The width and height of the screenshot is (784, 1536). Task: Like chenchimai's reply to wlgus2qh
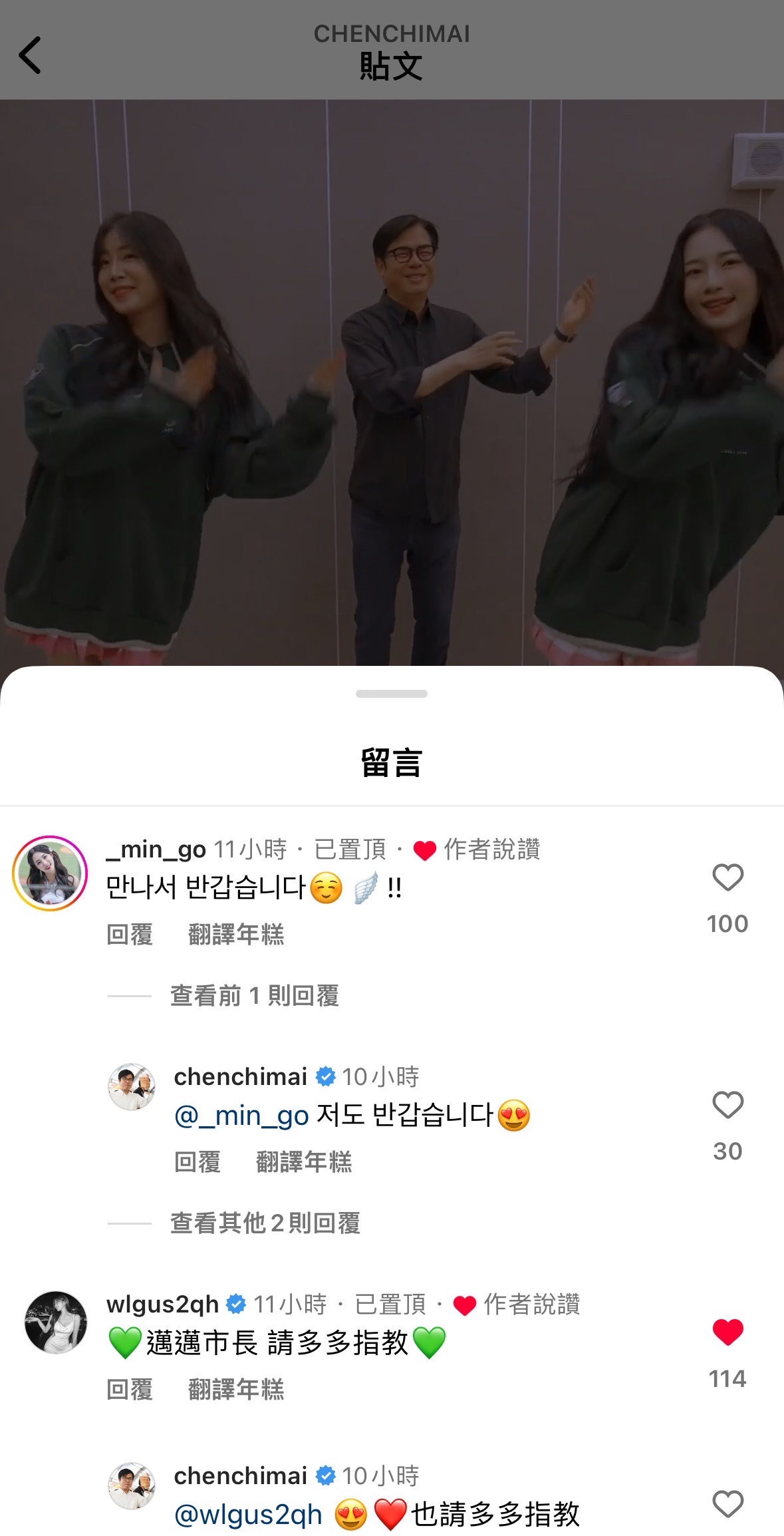727,1504
